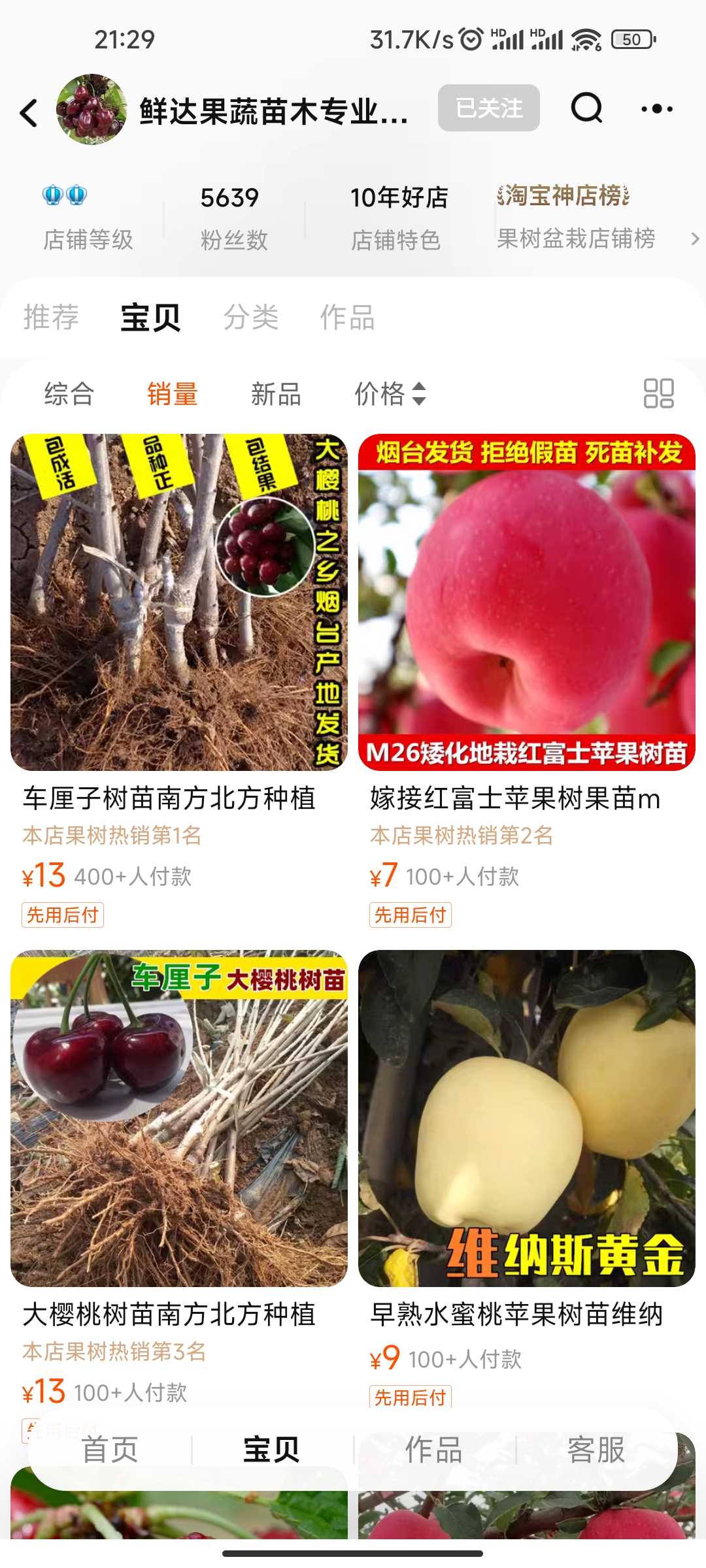Sort products by 价格
The image size is (706, 1568).
pos(390,394)
